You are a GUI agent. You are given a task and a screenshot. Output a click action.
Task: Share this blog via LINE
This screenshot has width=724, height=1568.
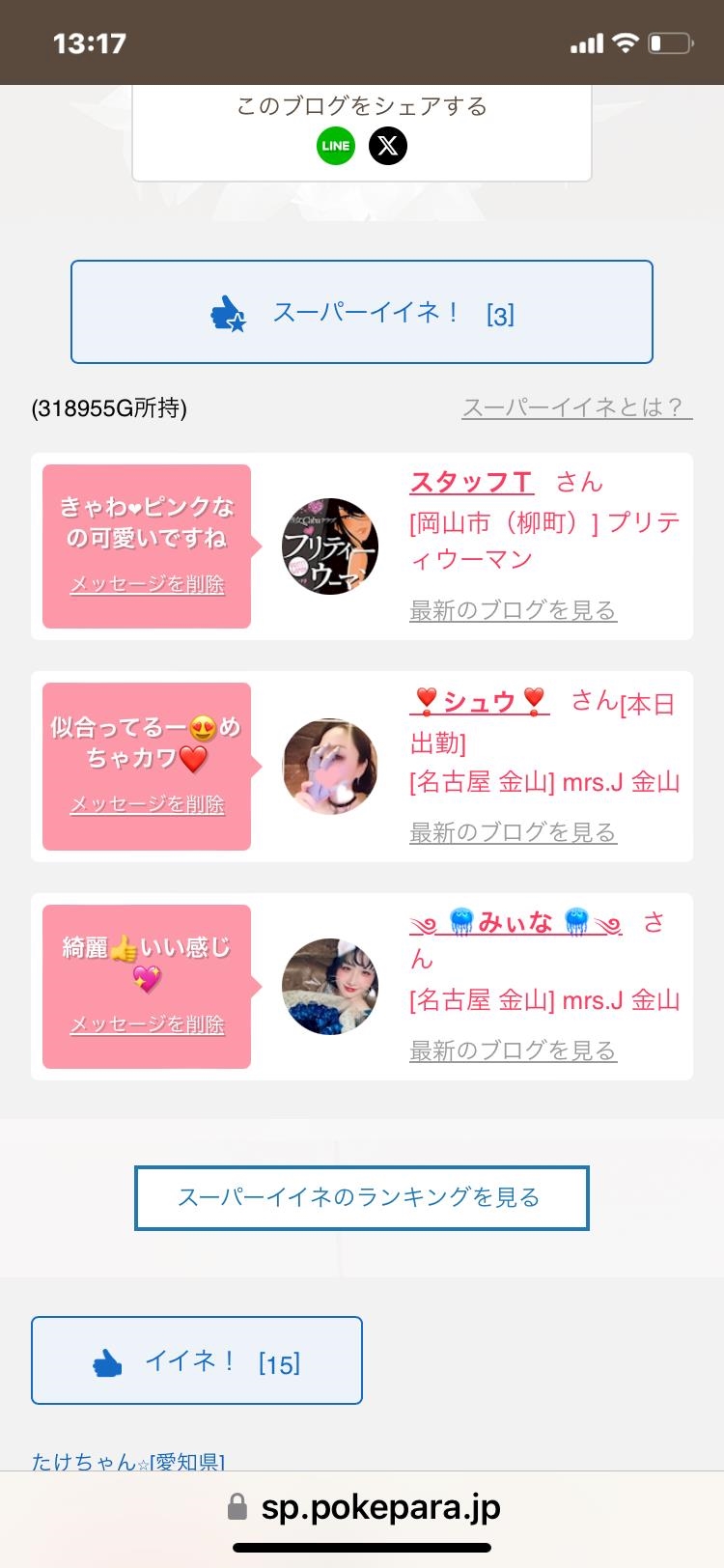(x=336, y=146)
